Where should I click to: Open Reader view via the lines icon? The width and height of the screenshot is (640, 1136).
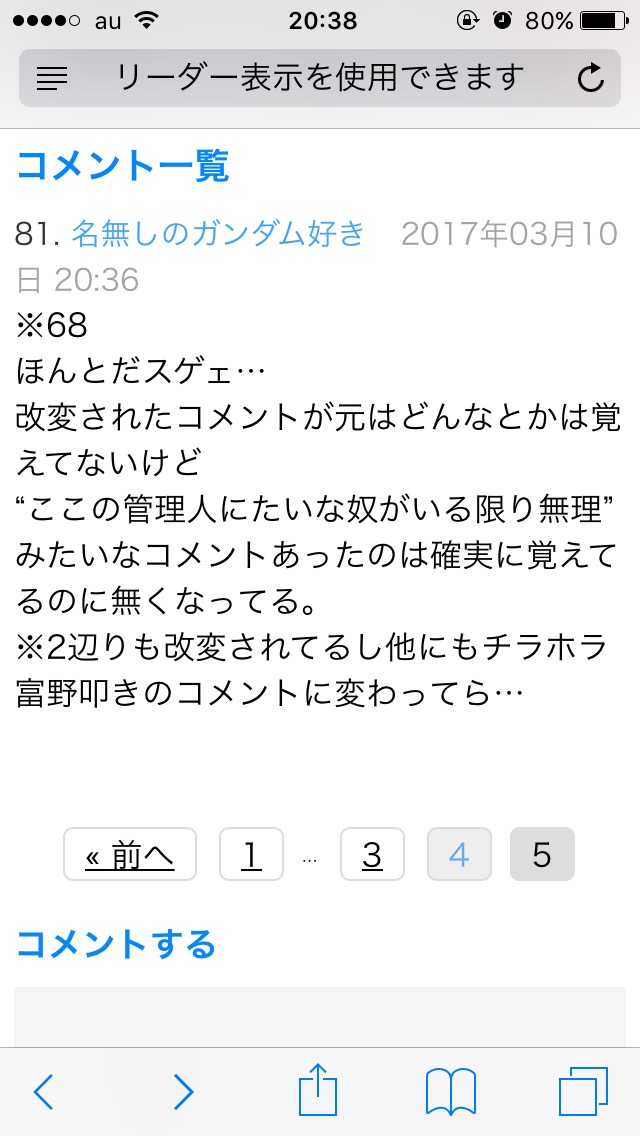point(51,78)
